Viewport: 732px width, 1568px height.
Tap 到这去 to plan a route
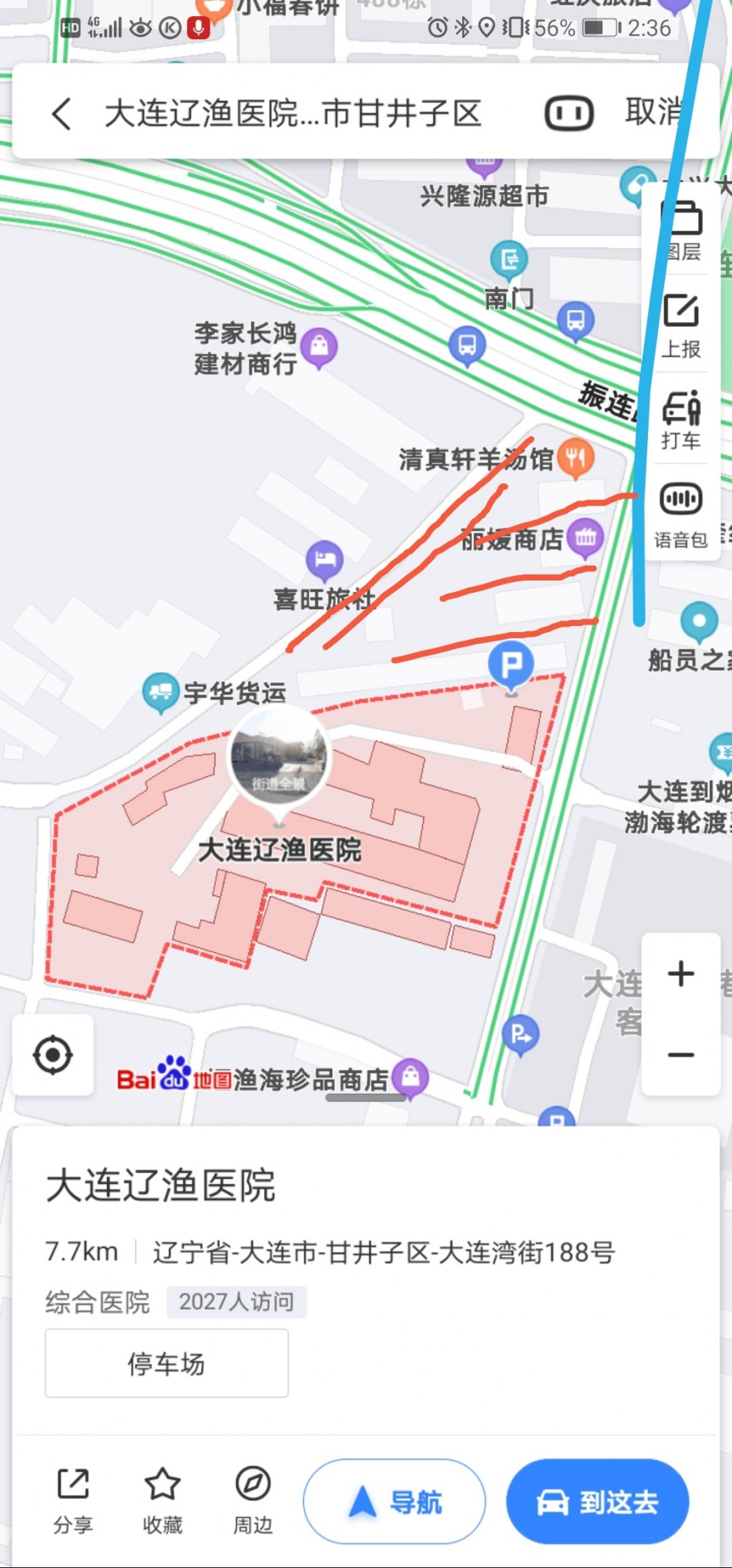pos(597,1502)
